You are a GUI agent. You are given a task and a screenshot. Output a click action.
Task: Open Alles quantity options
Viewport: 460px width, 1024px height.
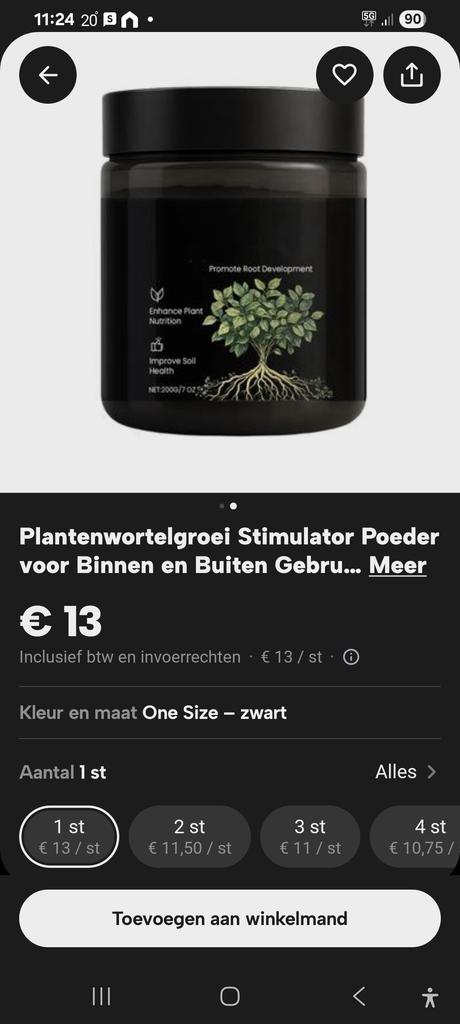click(x=405, y=772)
